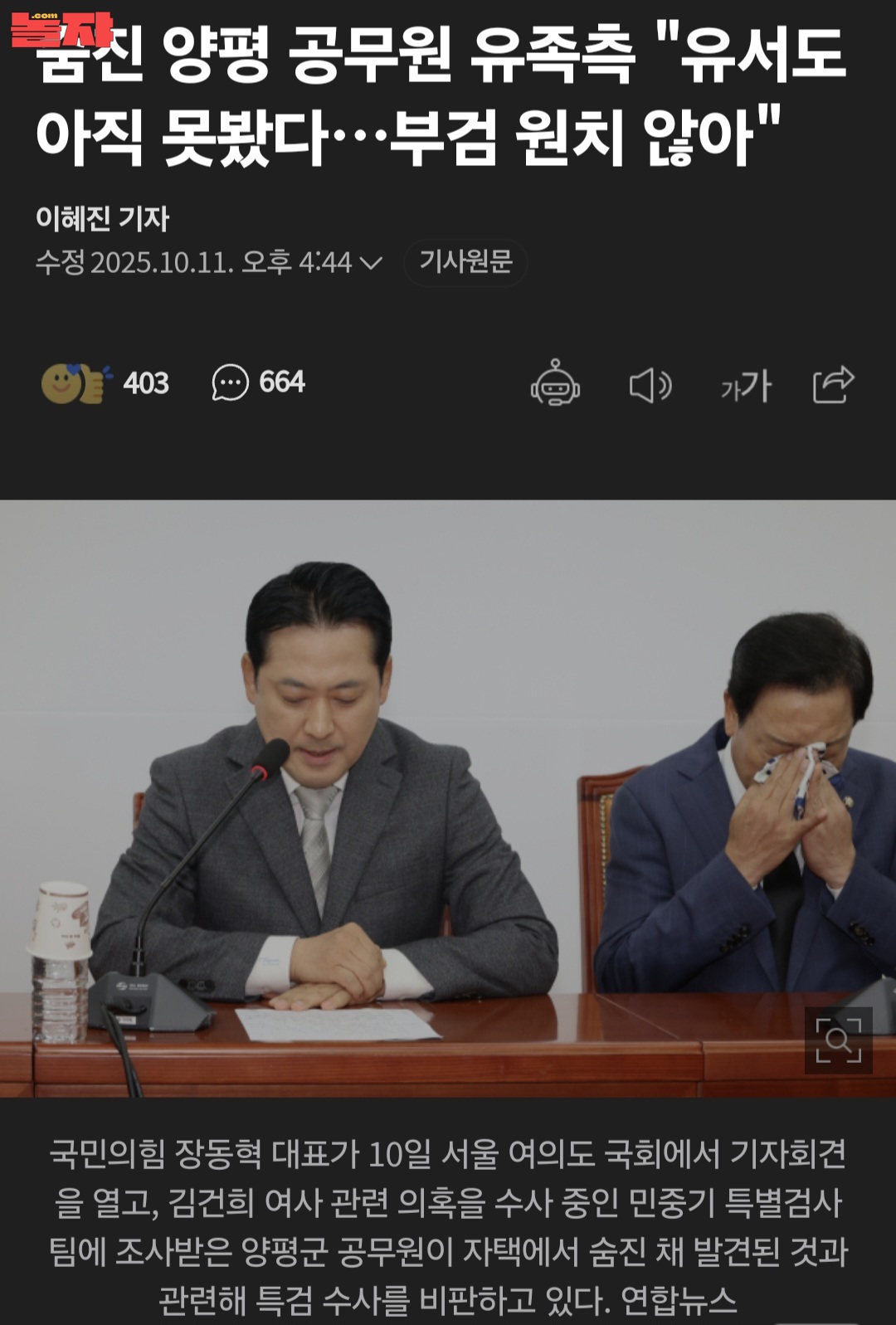Change font size with the 가가 icon

pyautogui.click(x=746, y=386)
